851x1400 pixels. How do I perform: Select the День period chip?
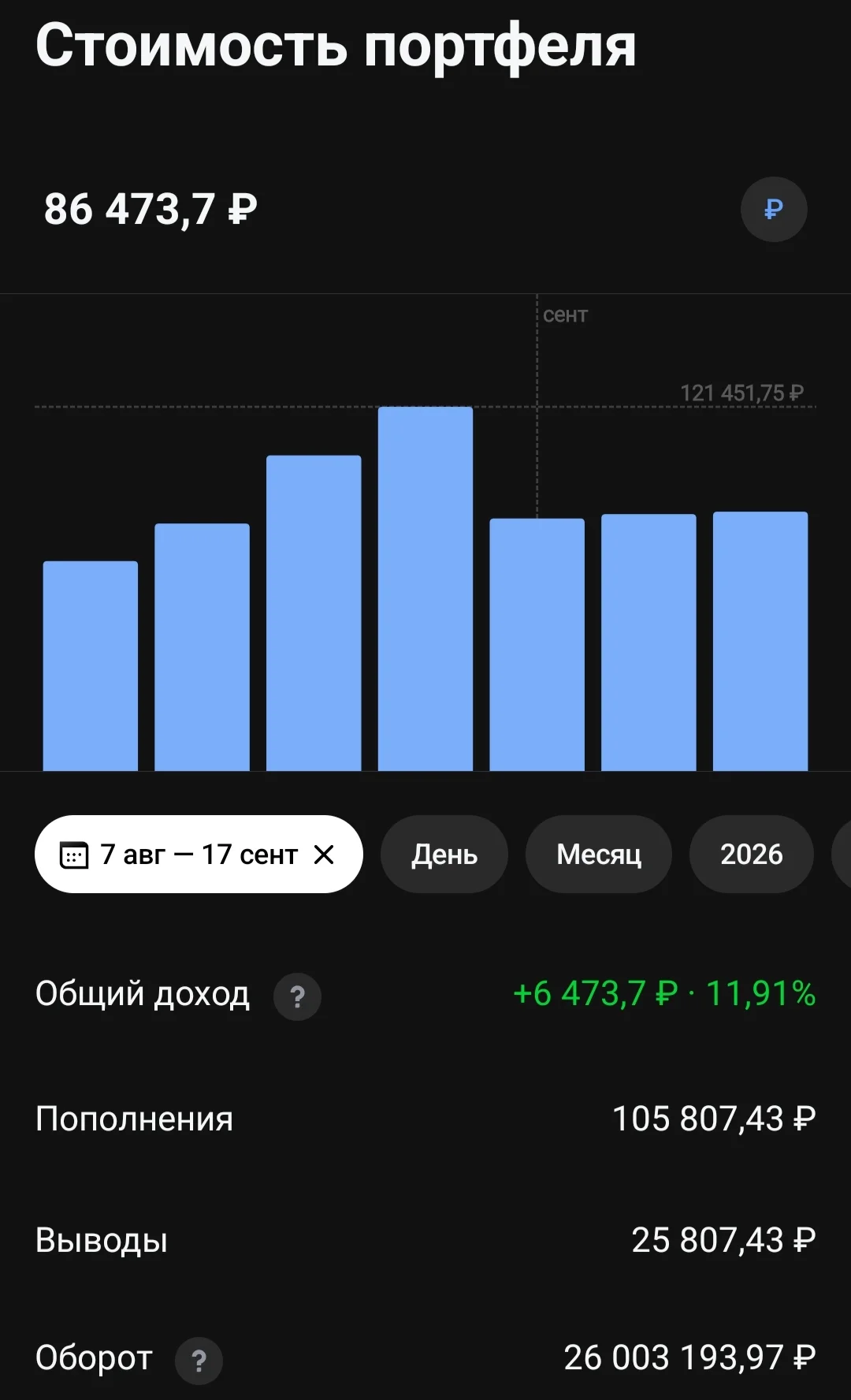pyautogui.click(x=444, y=855)
